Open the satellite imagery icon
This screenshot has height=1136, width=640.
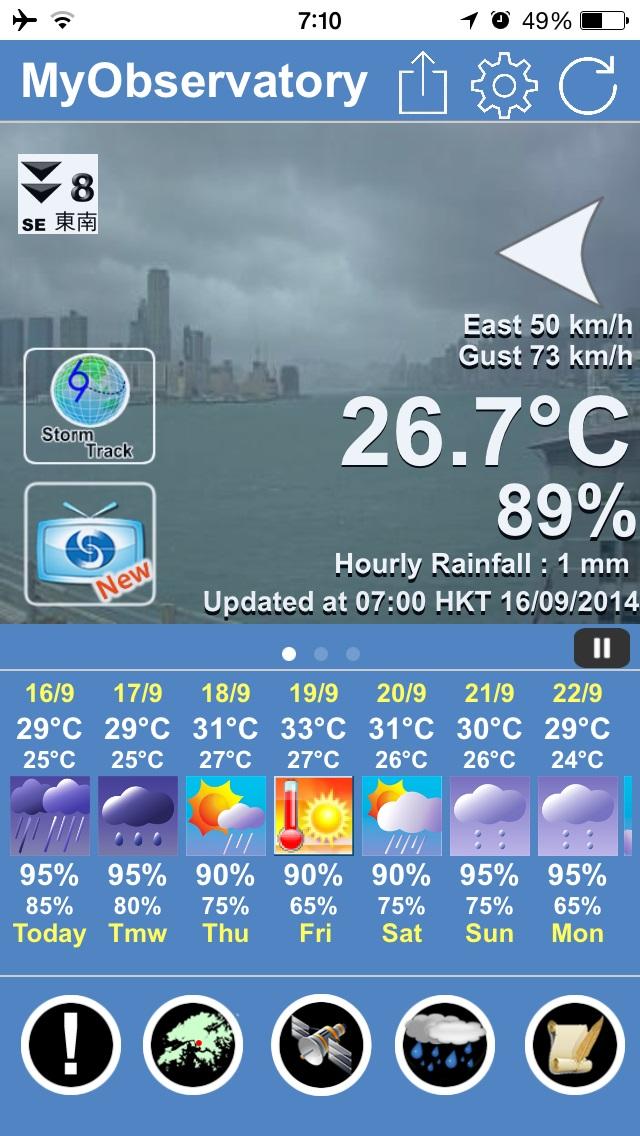click(321, 1045)
